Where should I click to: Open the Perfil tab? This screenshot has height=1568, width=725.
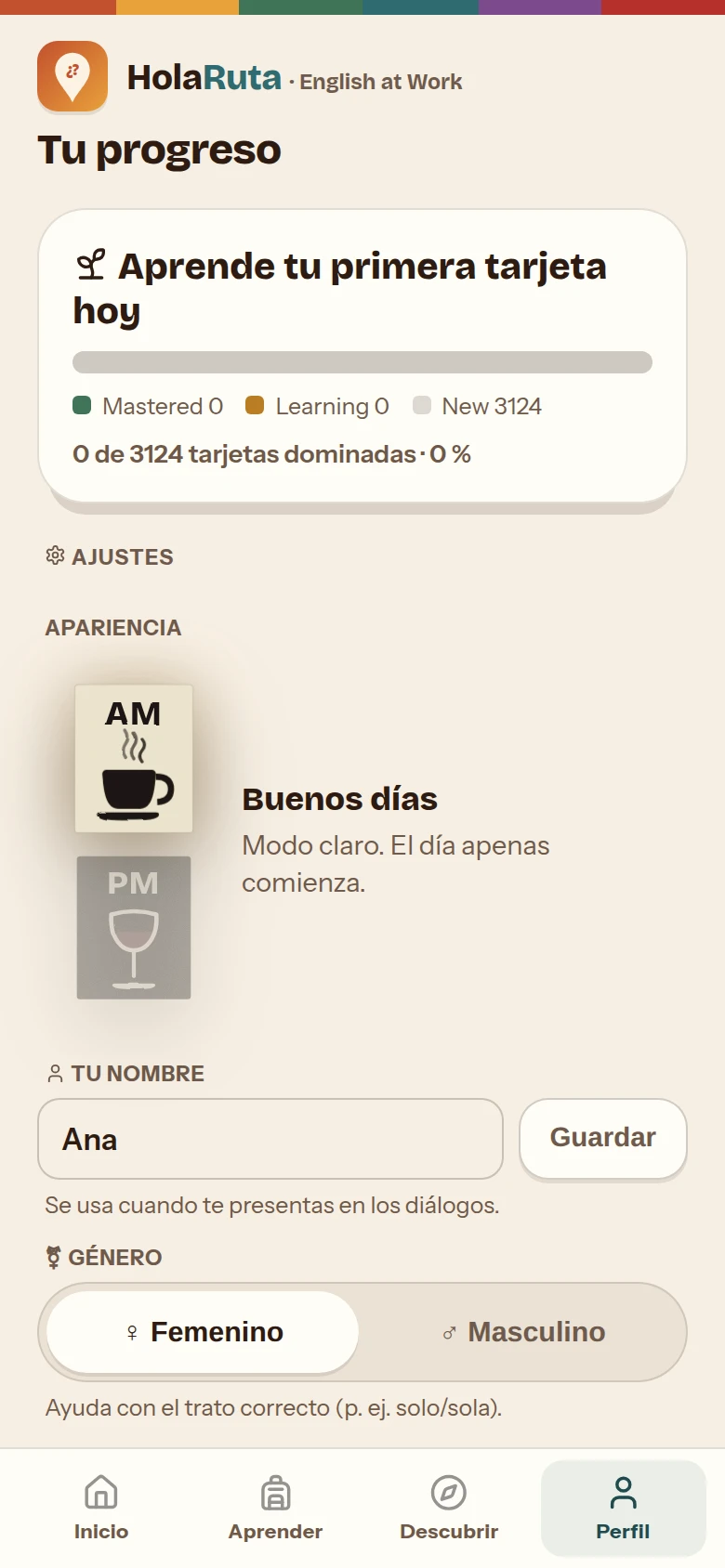point(623,1508)
